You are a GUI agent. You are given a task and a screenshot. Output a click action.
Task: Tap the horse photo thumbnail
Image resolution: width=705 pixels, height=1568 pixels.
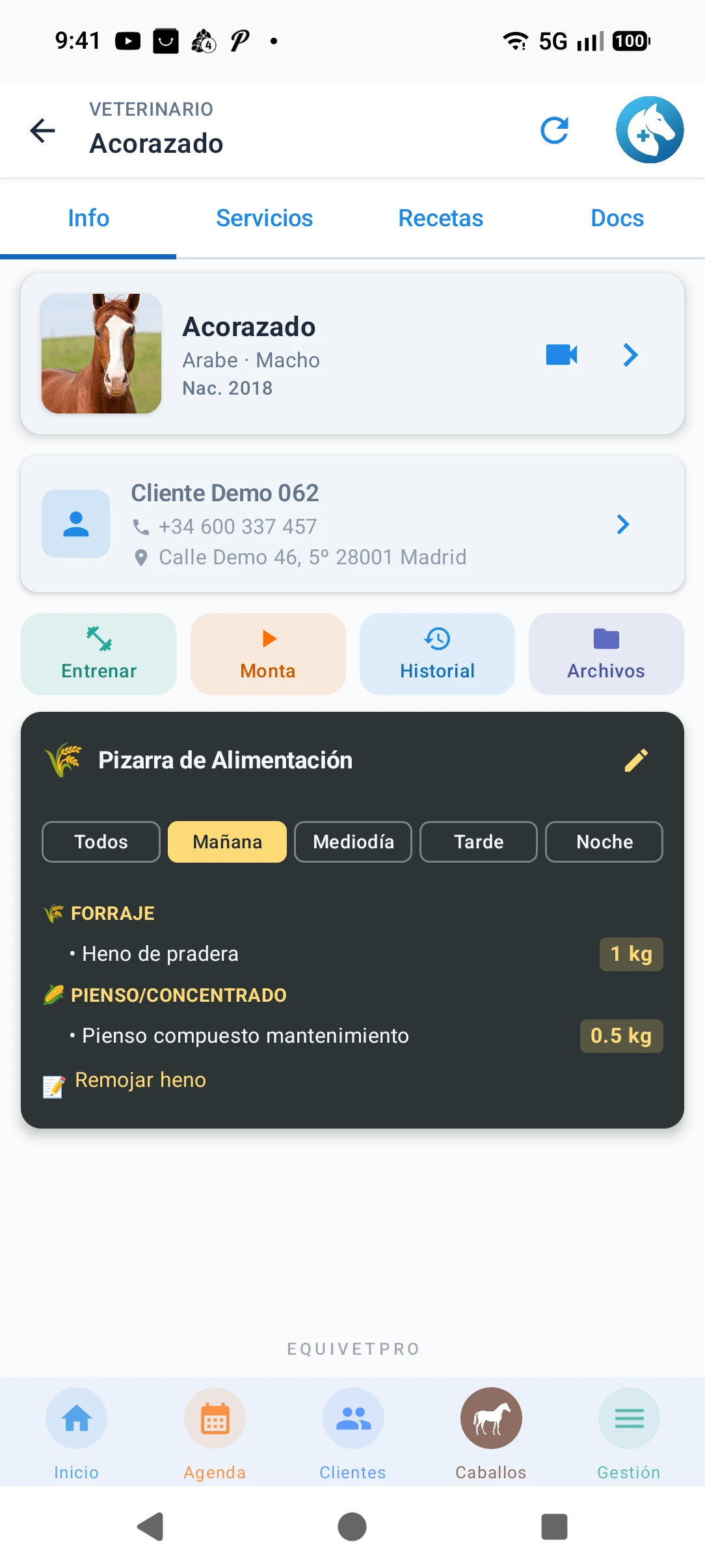[x=101, y=354]
